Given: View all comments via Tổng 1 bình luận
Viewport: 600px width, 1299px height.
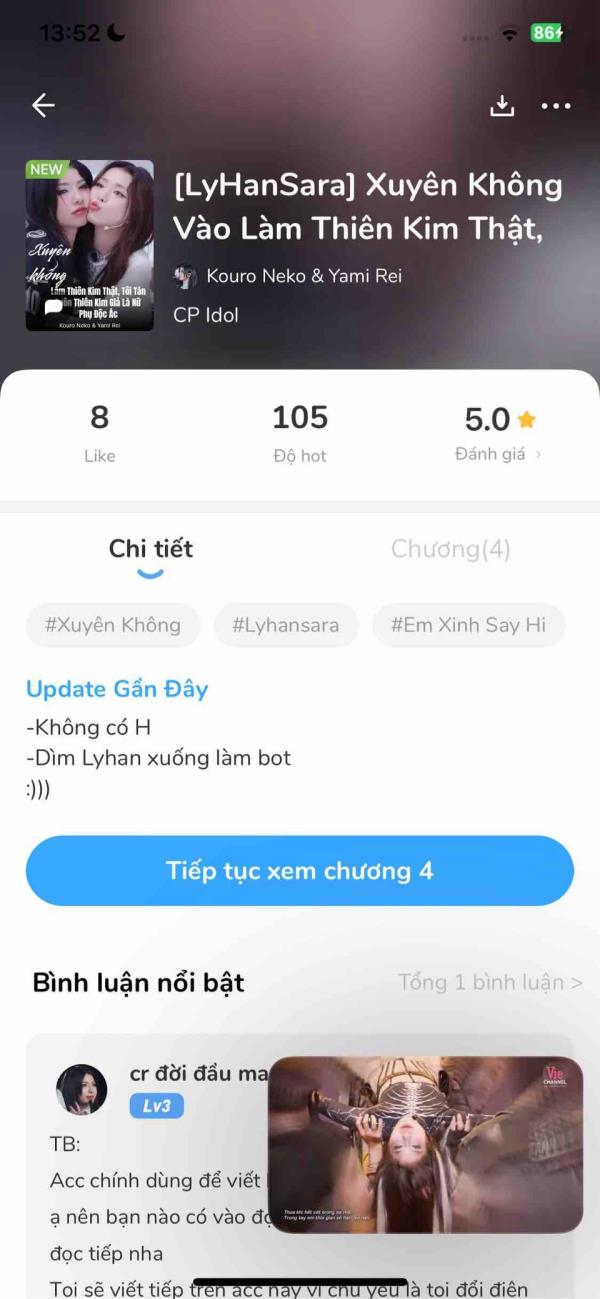Looking at the screenshot, I should [x=490, y=982].
